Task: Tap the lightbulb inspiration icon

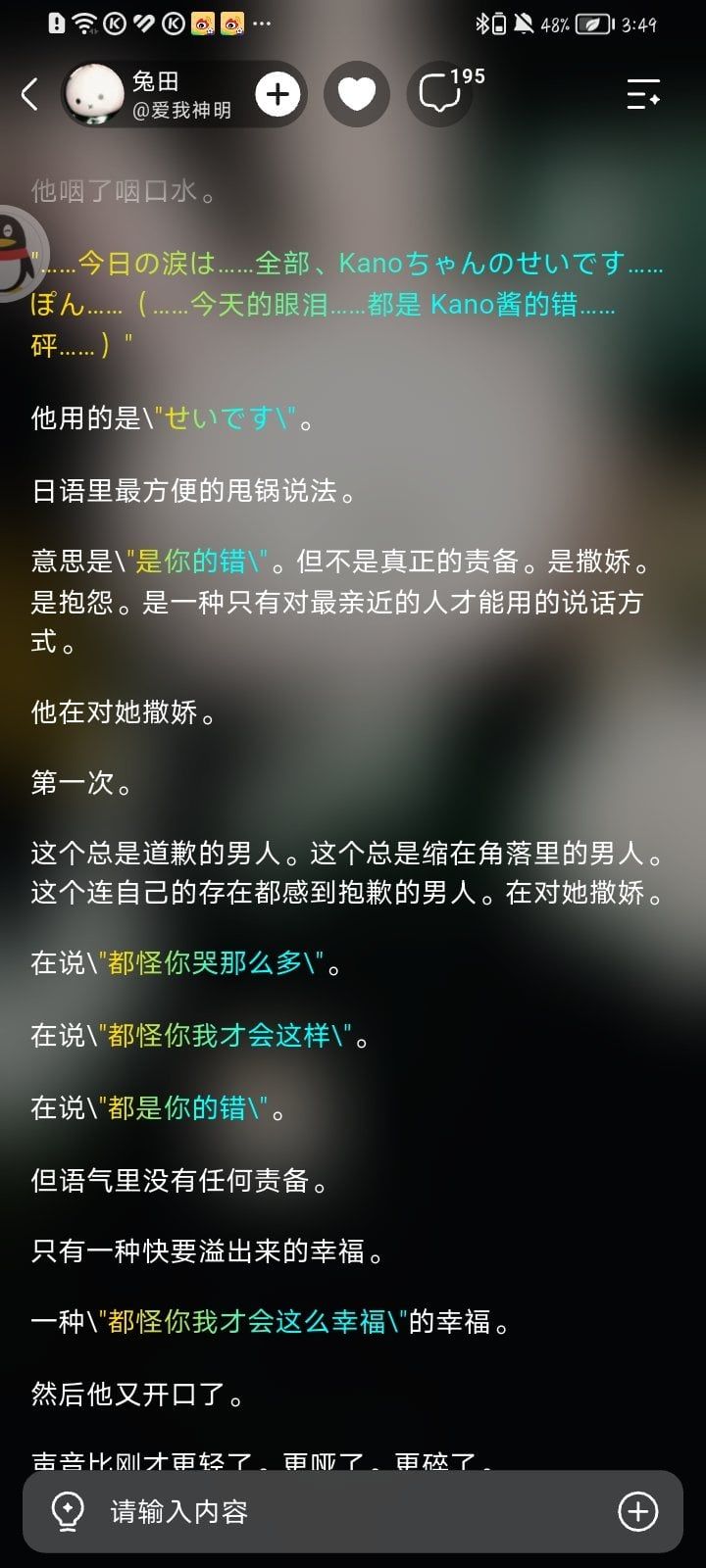Action: tap(68, 1511)
